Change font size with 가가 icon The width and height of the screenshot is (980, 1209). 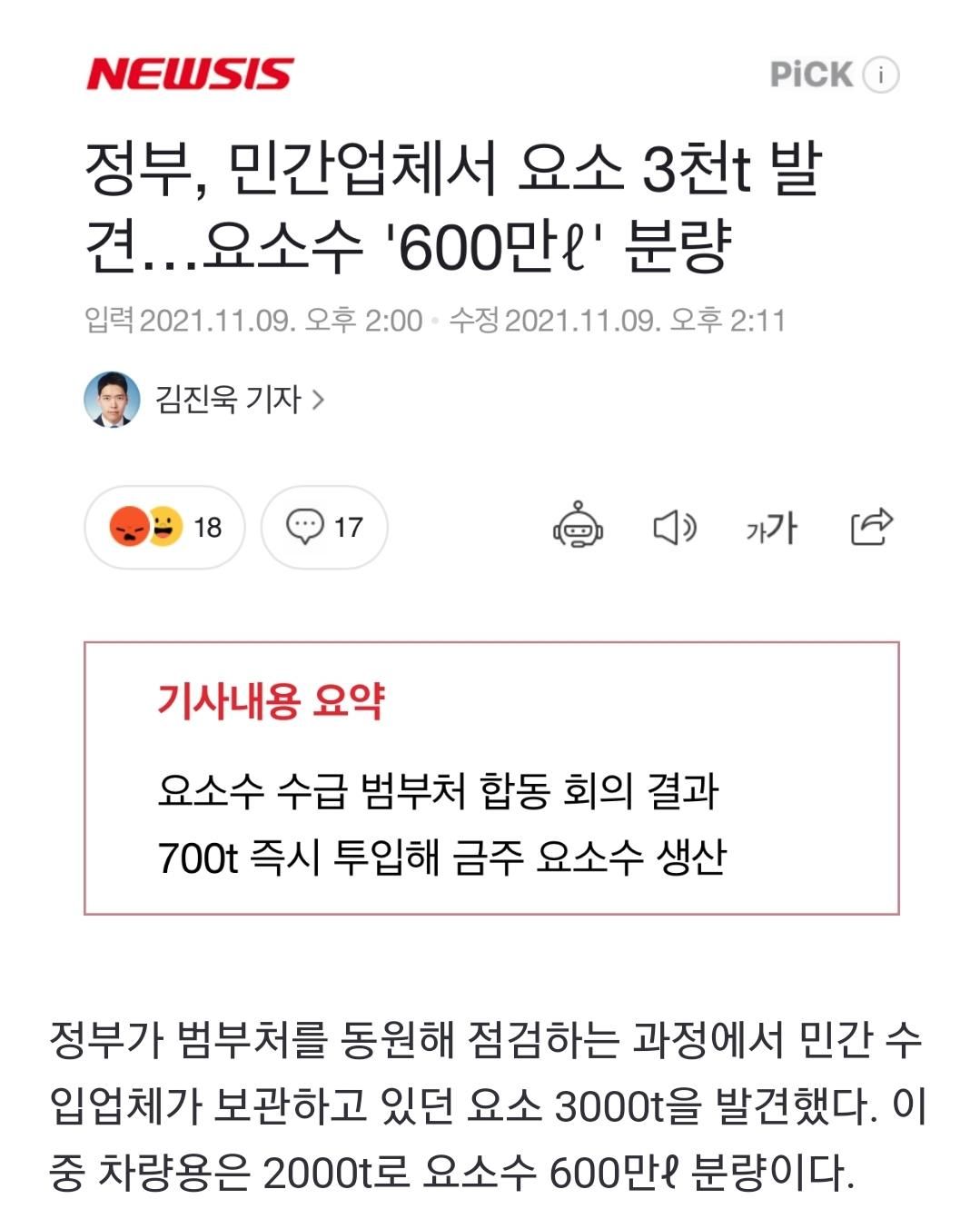pos(771,527)
